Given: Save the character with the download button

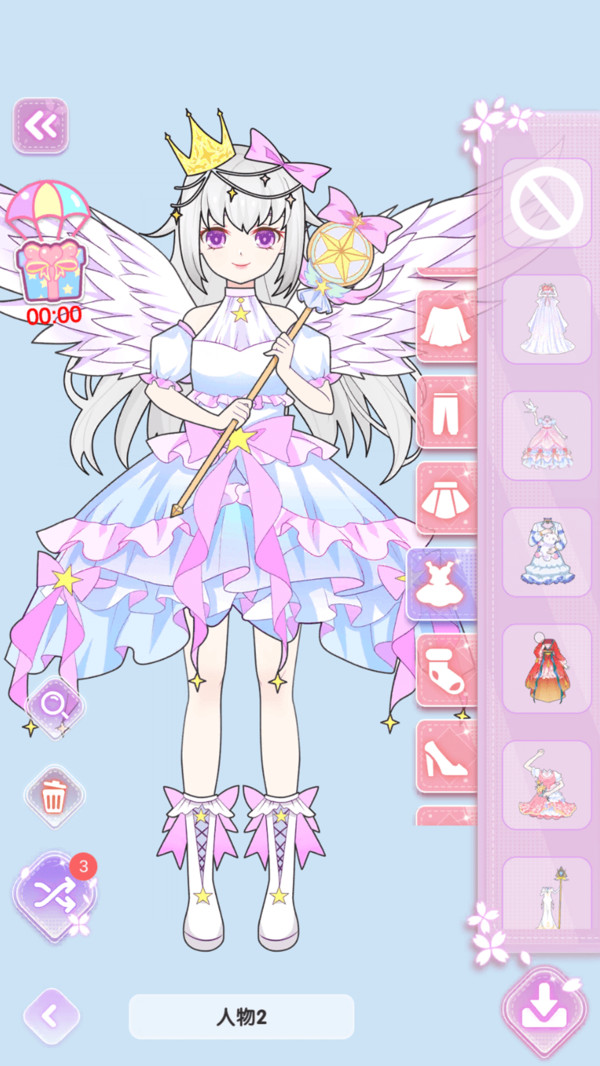Looking at the screenshot, I should tap(544, 1014).
